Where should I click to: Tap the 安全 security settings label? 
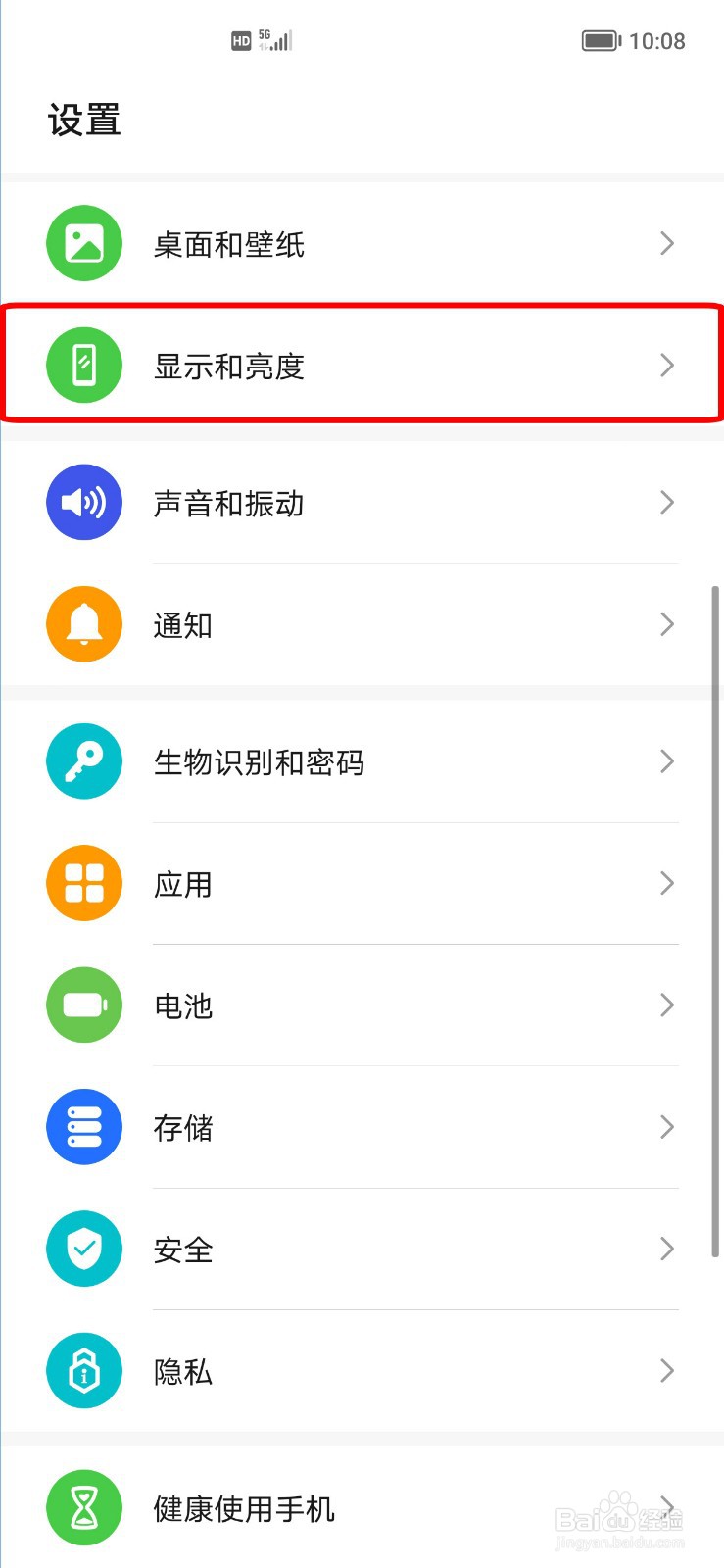[x=183, y=1249]
